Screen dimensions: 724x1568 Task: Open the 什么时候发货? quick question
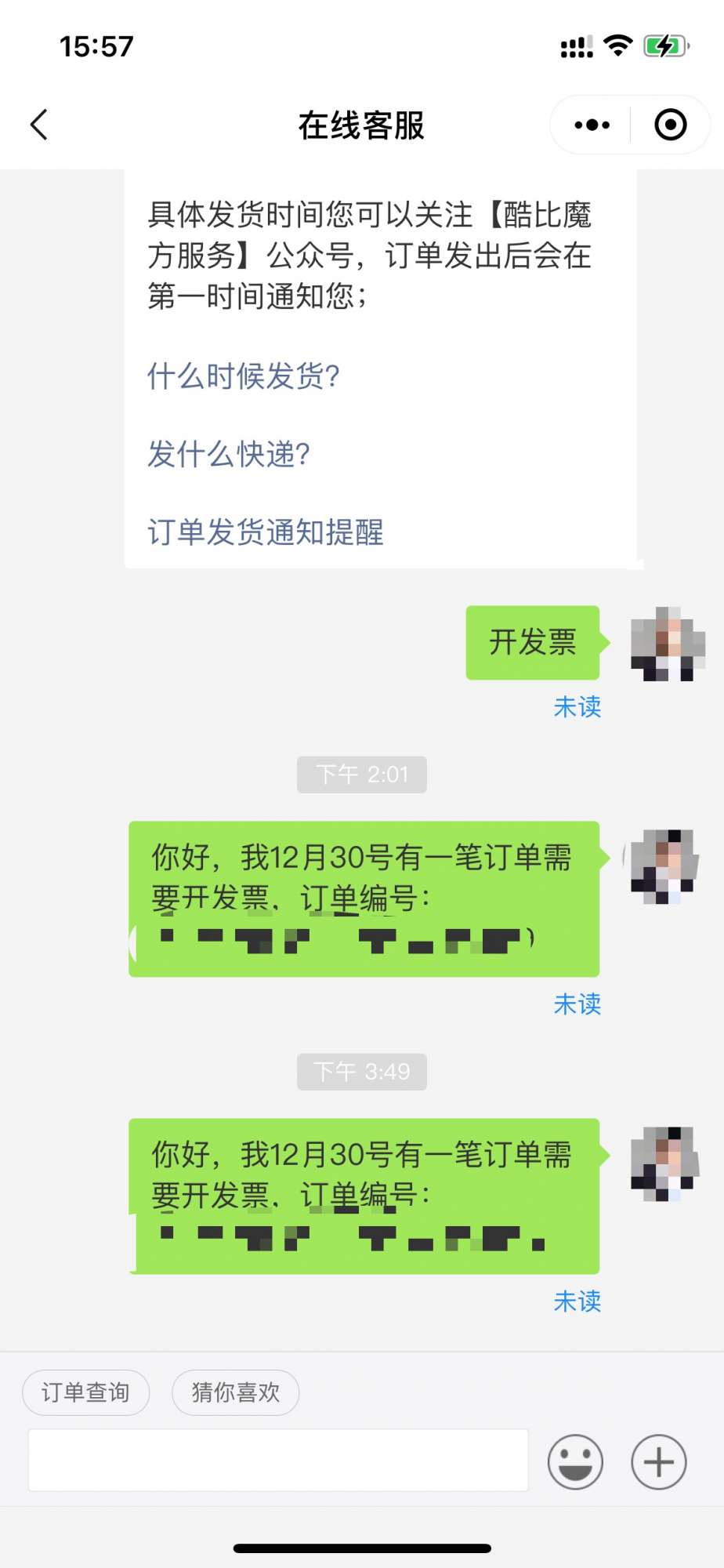pos(244,376)
